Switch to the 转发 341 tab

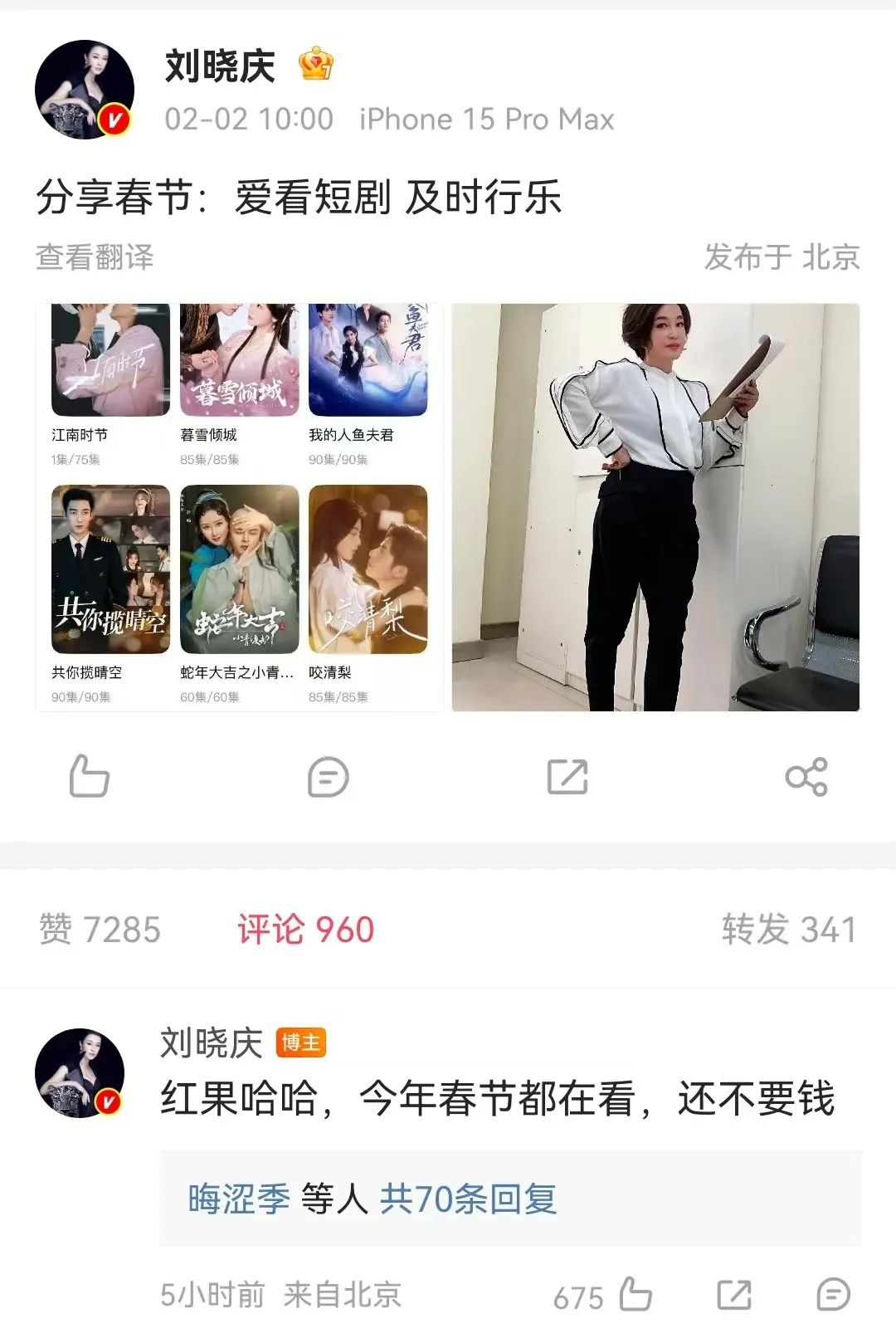(788, 930)
